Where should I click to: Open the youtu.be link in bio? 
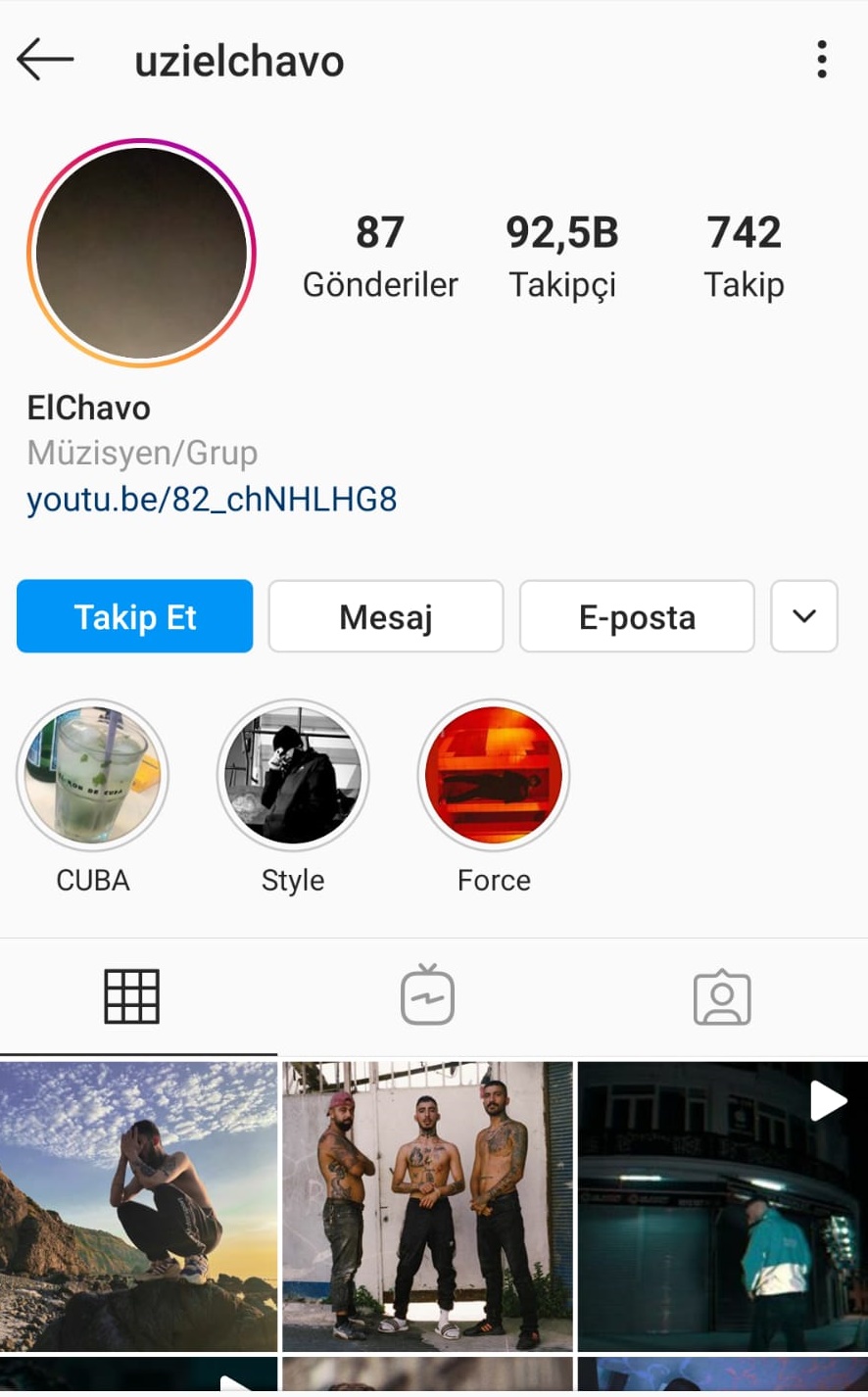tap(212, 500)
